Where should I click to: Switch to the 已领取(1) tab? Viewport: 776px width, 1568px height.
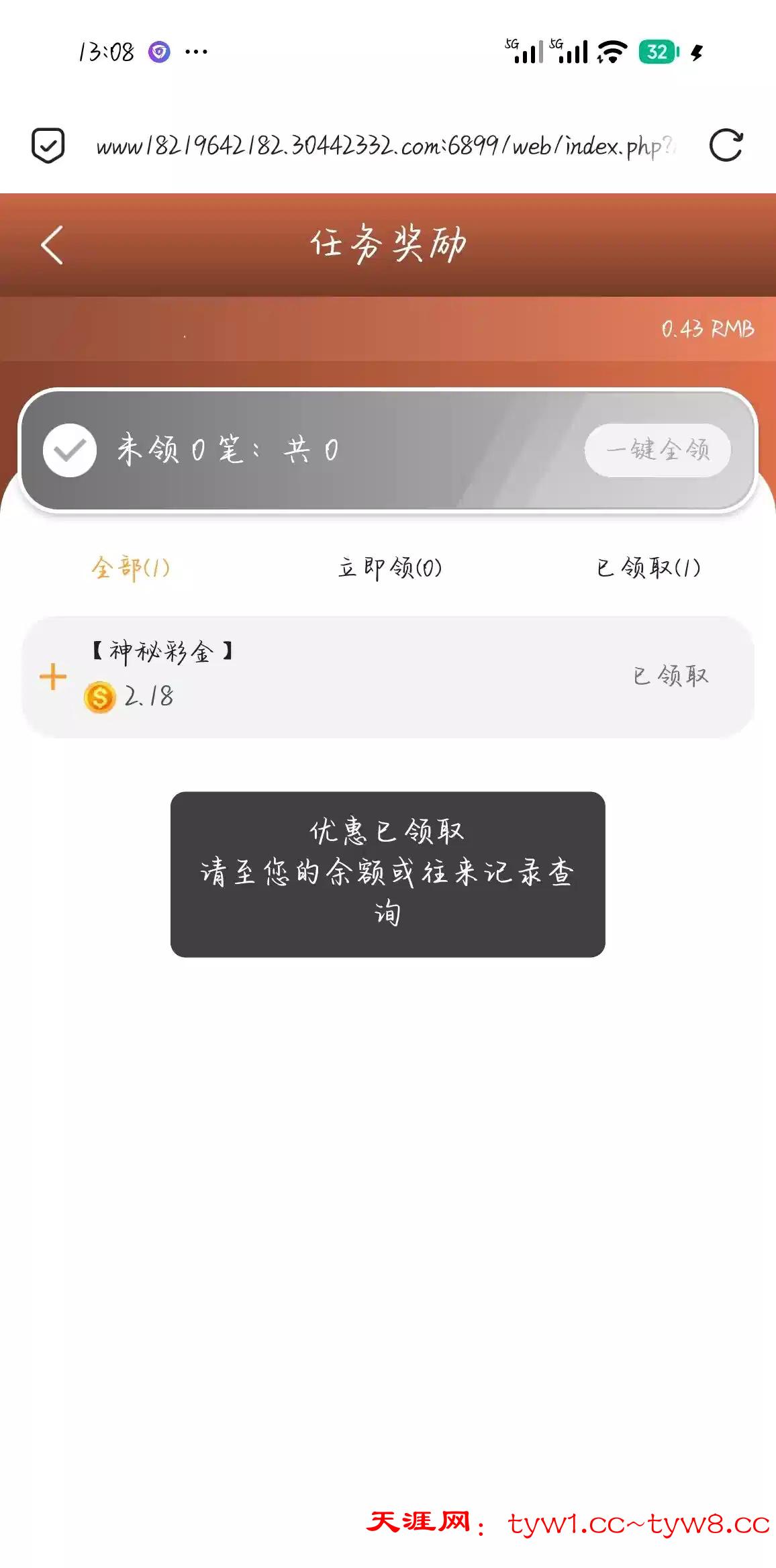648,568
